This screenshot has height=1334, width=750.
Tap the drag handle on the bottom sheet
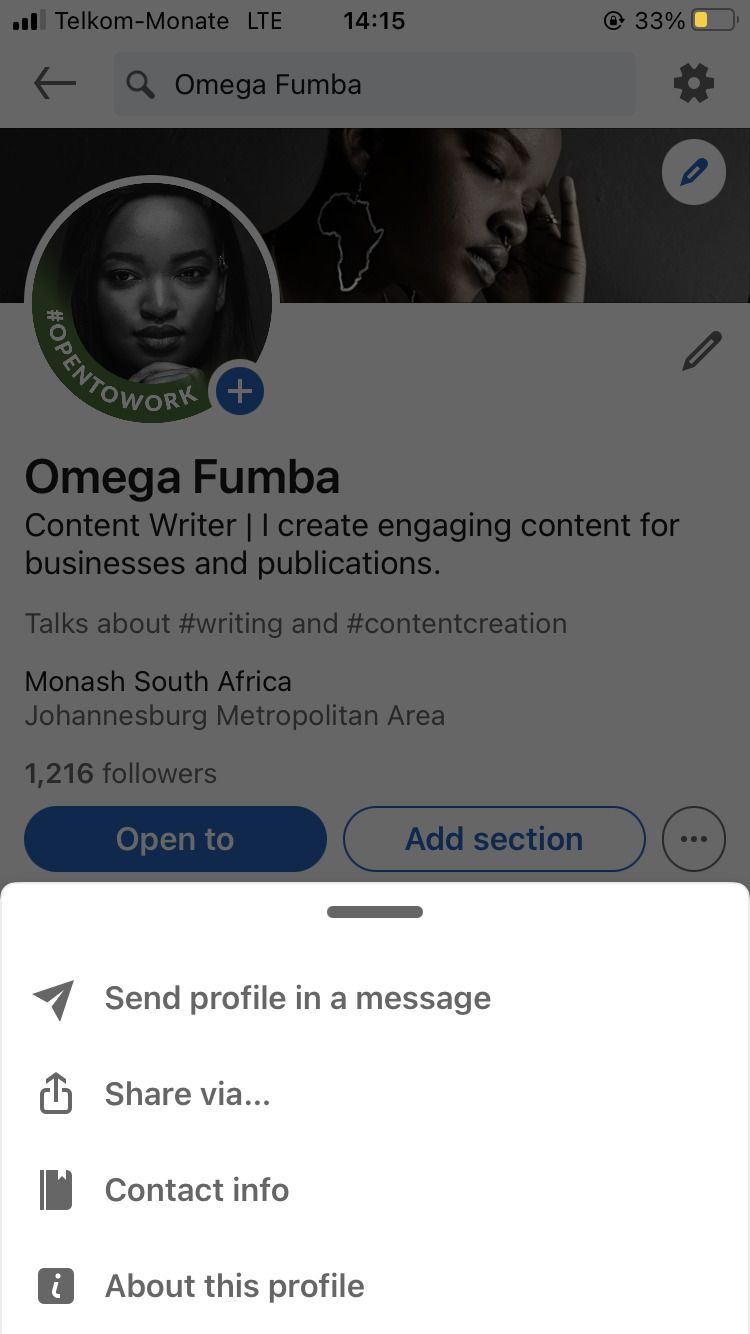[x=375, y=911]
